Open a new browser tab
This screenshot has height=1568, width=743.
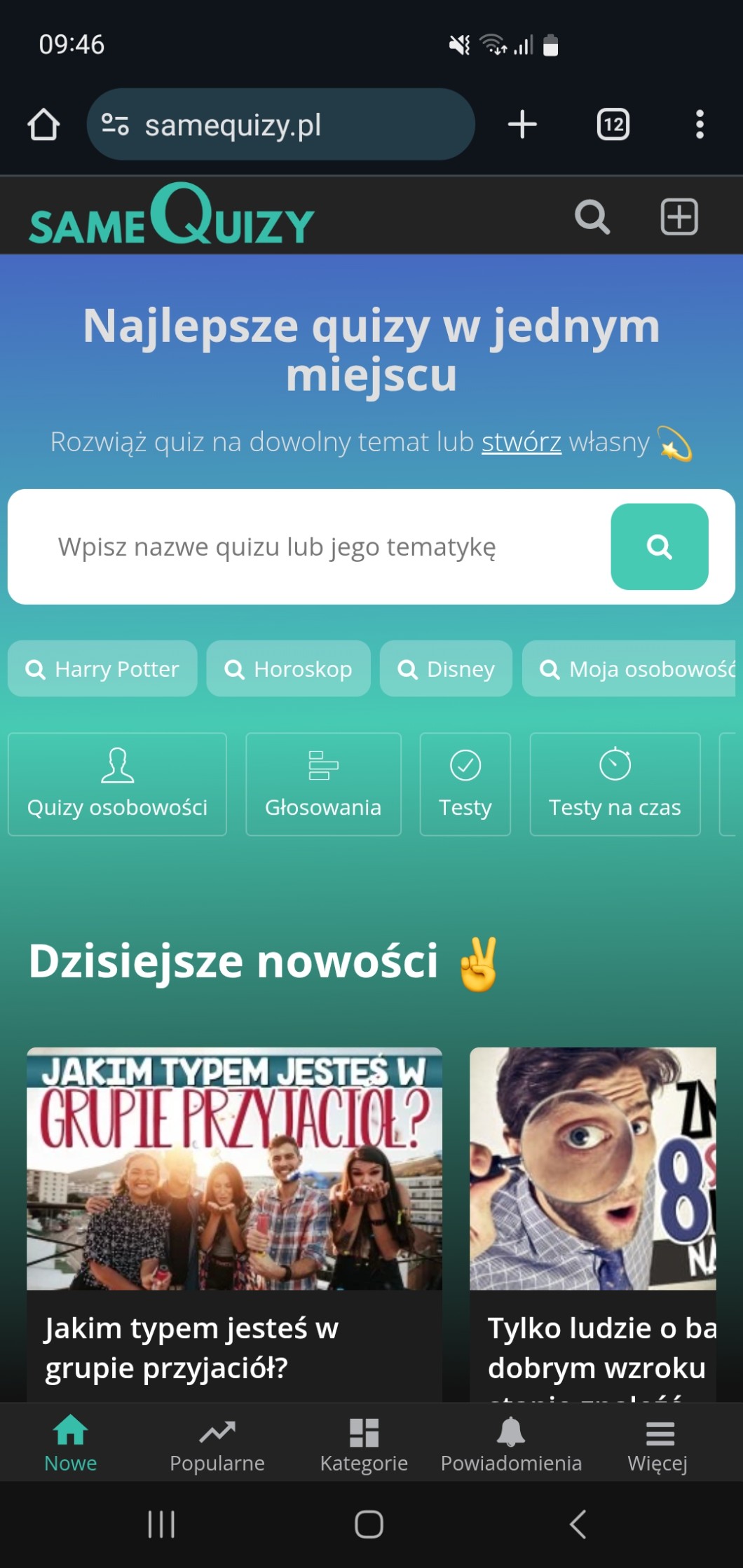pos(522,125)
